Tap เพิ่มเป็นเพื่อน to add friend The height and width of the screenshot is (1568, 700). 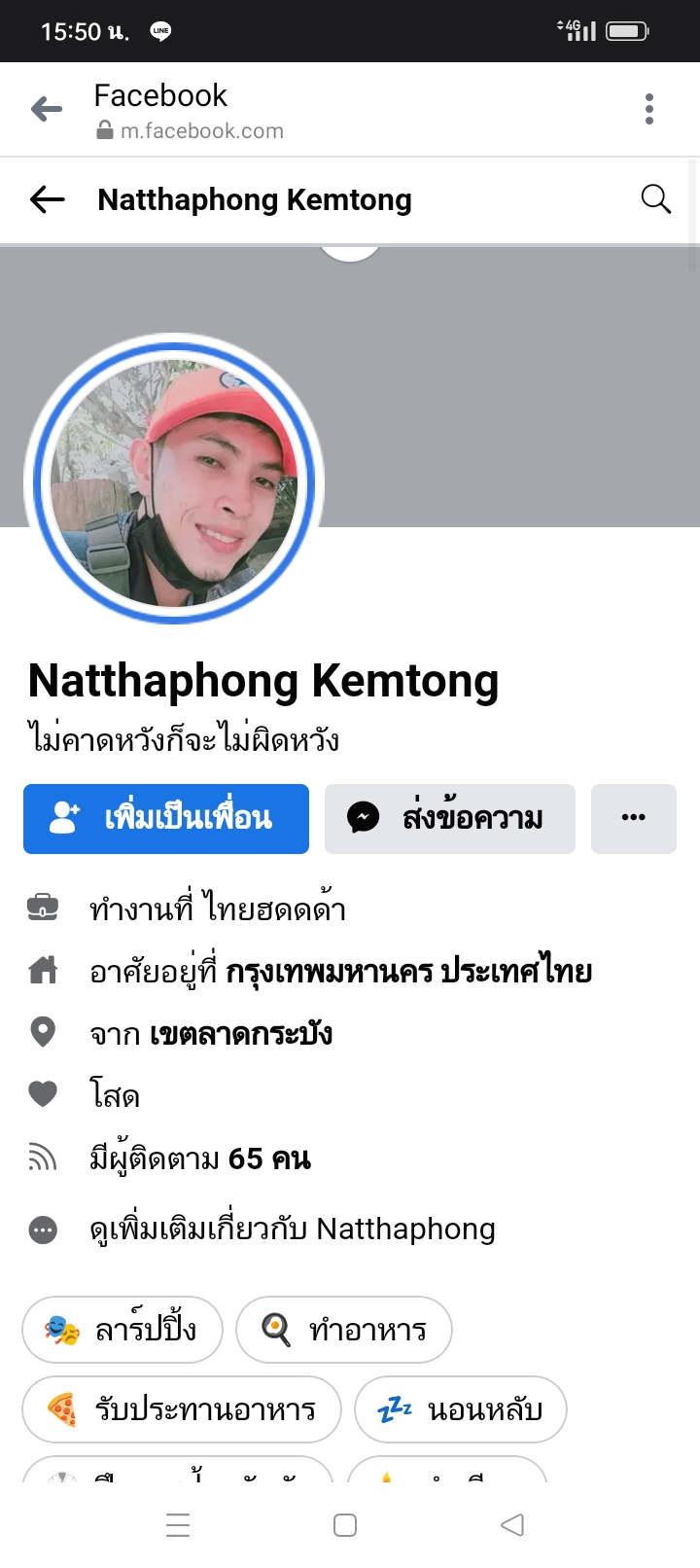coord(166,819)
